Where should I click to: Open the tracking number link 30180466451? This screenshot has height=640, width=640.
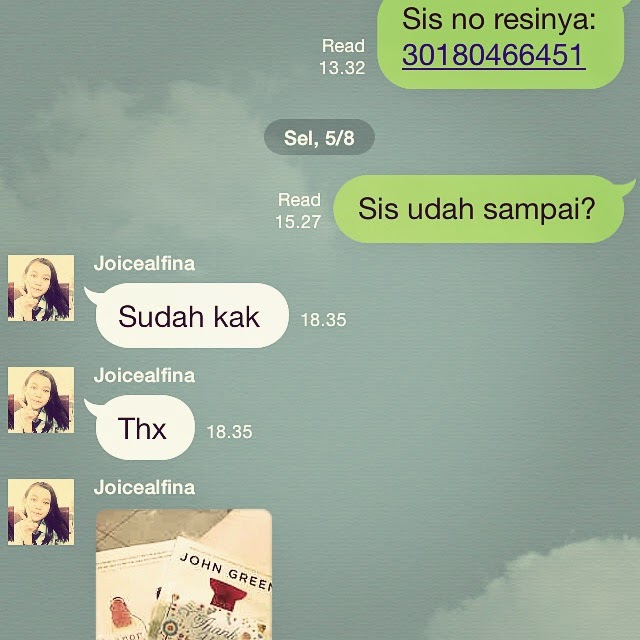click(493, 53)
